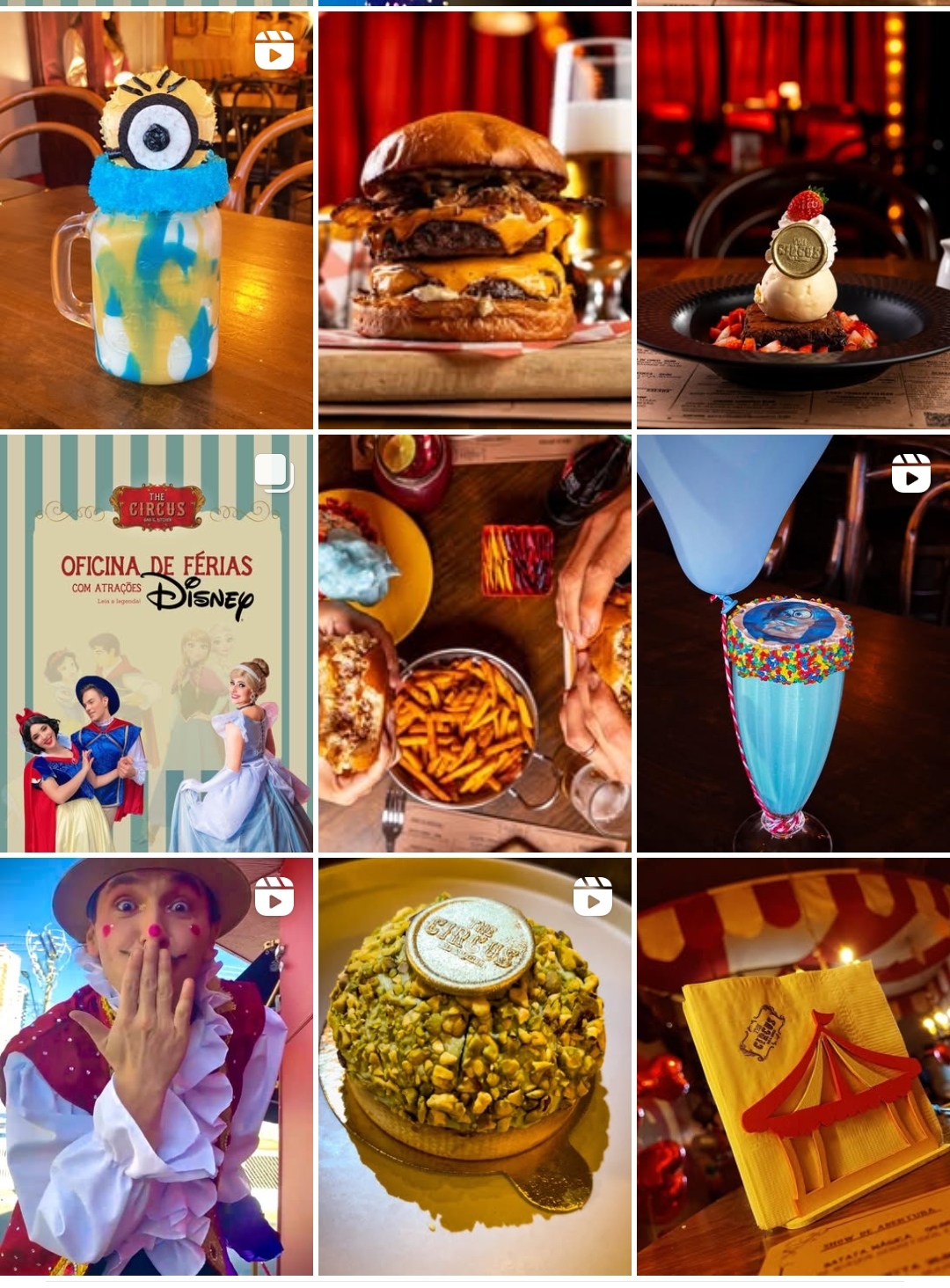Open the Oficina de Férias Disney post
Viewport: 950px width, 1288px height.
click(157, 643)
